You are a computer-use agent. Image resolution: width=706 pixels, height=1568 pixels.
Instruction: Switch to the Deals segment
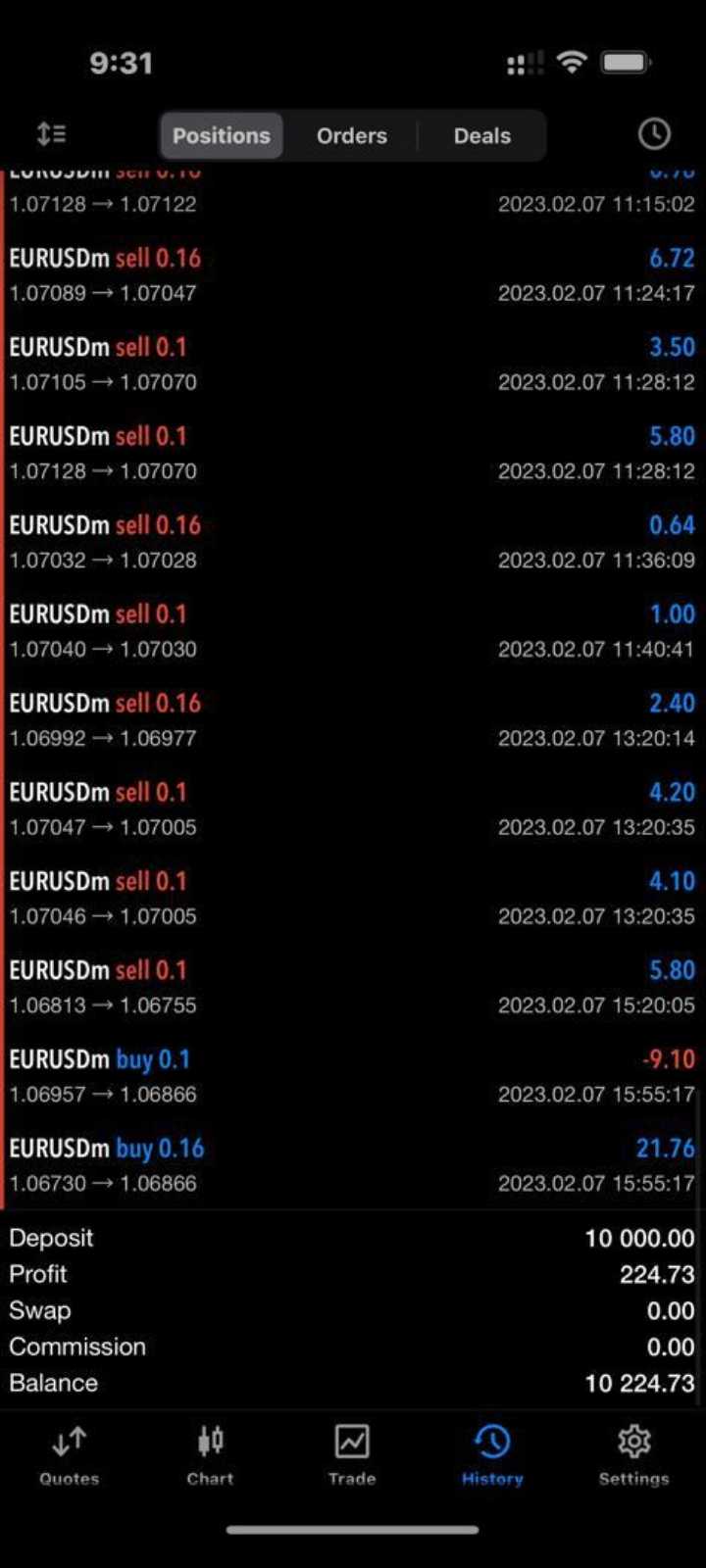coord(481,135)
